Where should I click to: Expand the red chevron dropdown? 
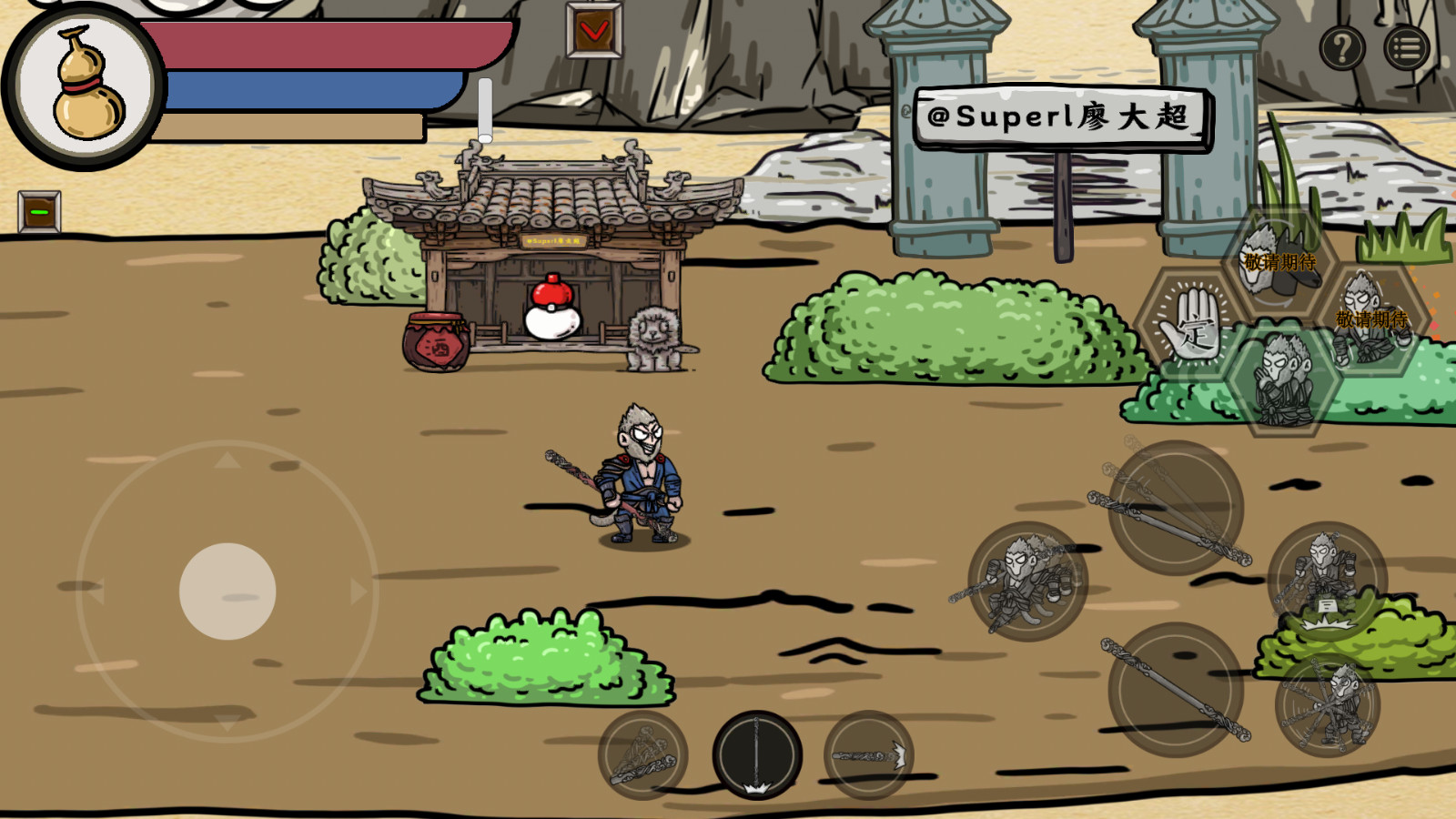pos(594,31)
